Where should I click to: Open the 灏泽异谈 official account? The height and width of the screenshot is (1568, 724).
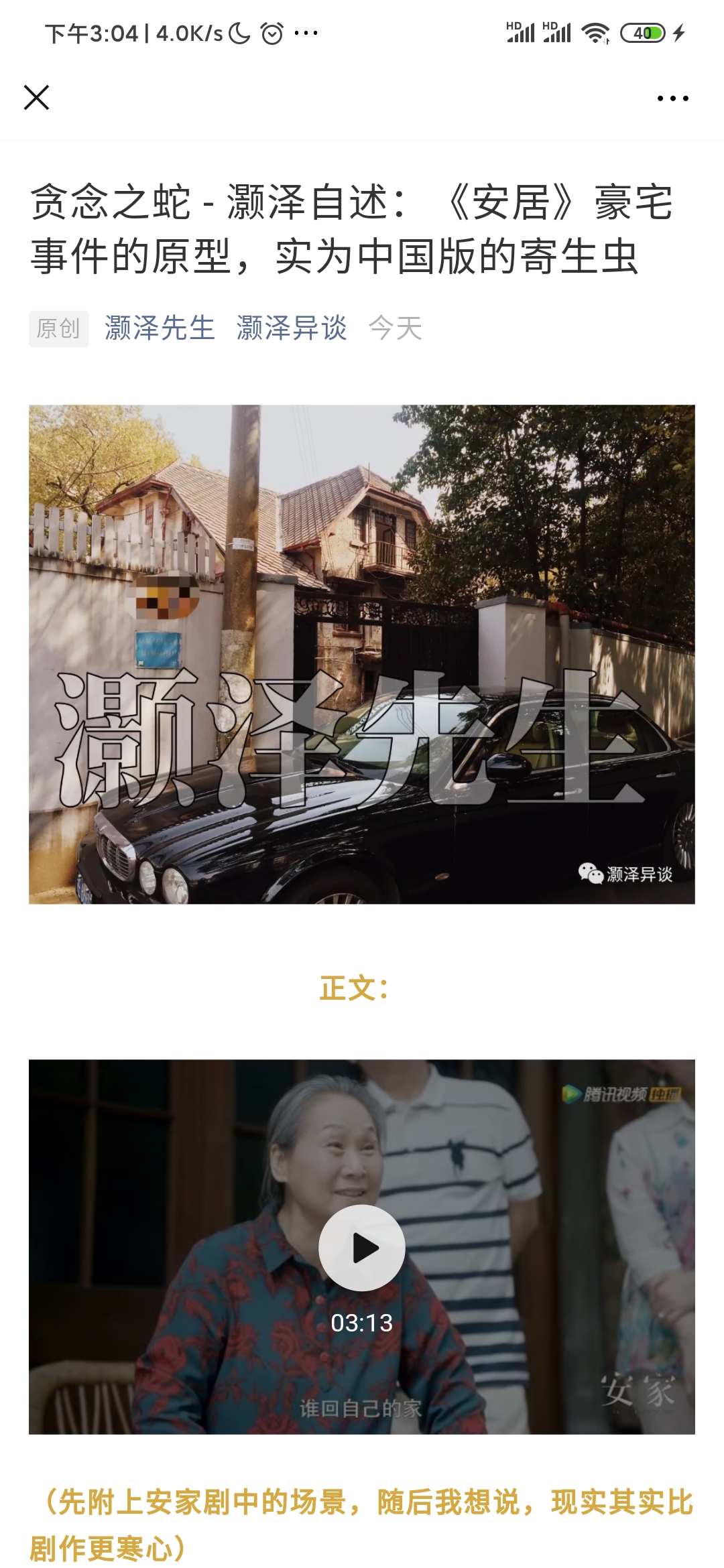(x=292, y=328)
